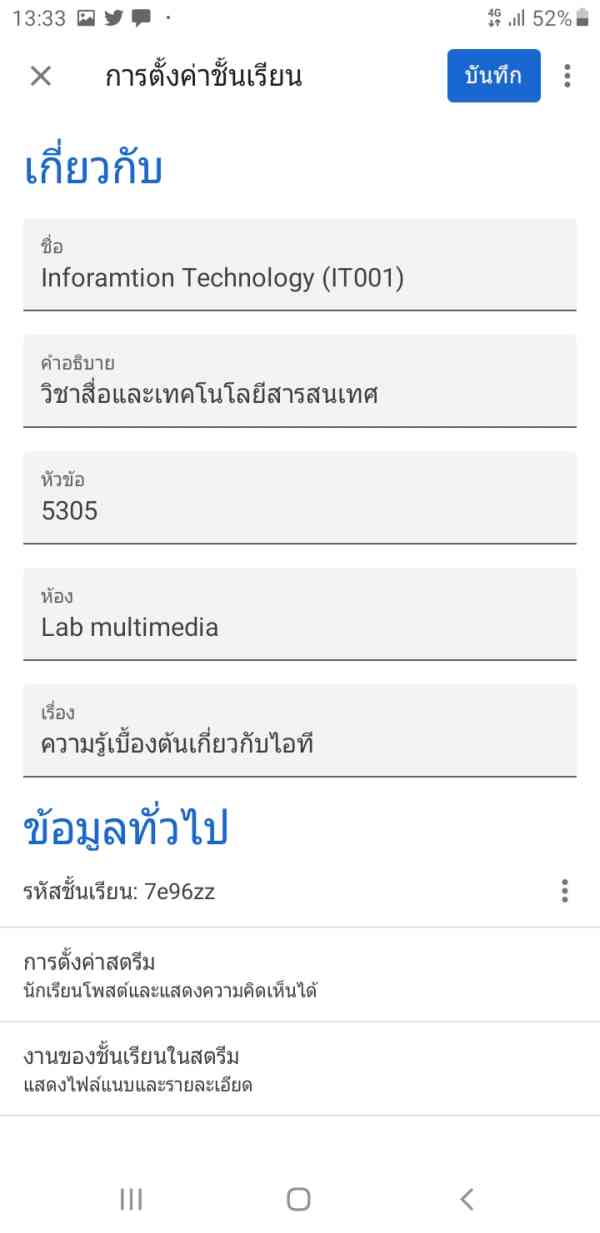Open การตั้งค่าสตรีม stream settings

[x=300, y=975]
